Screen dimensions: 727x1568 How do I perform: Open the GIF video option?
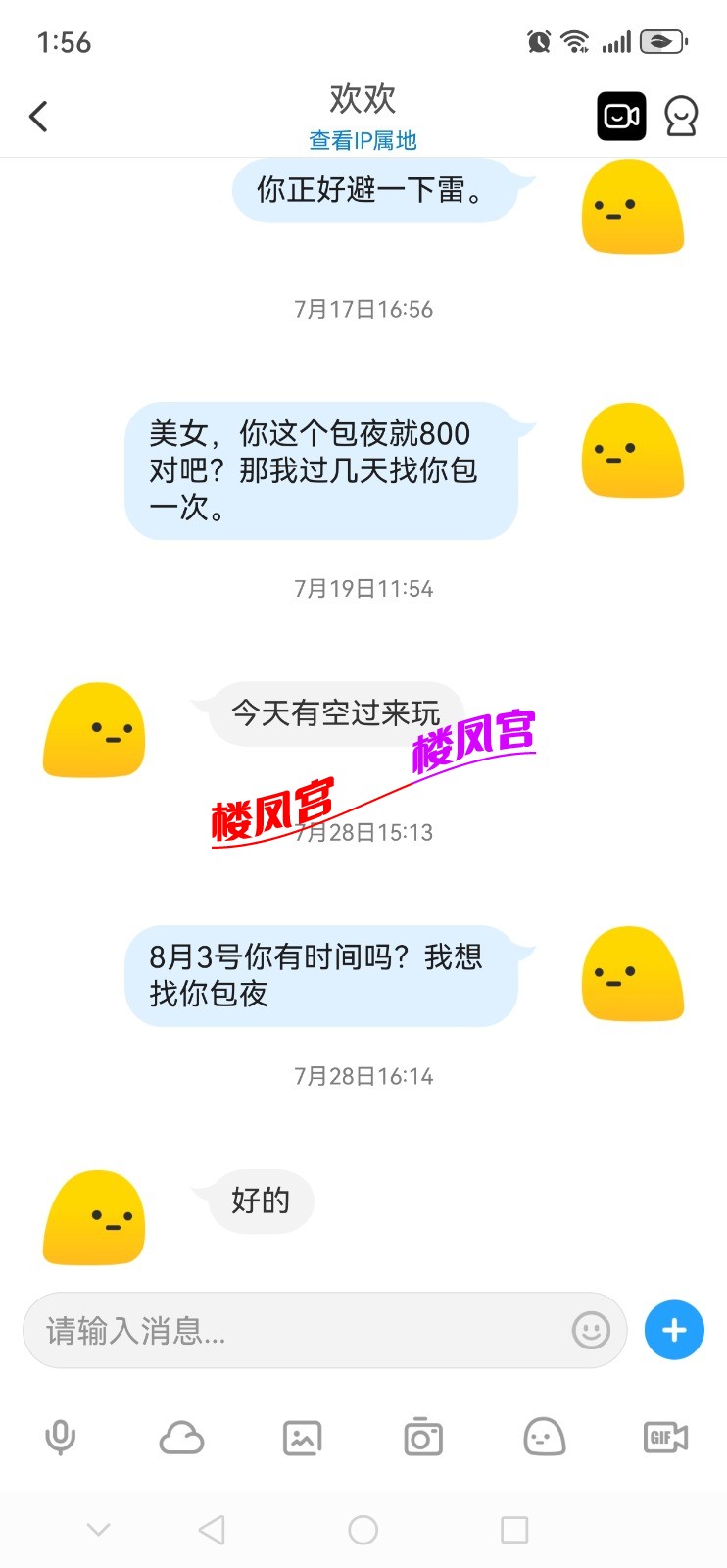point(665,1438)
